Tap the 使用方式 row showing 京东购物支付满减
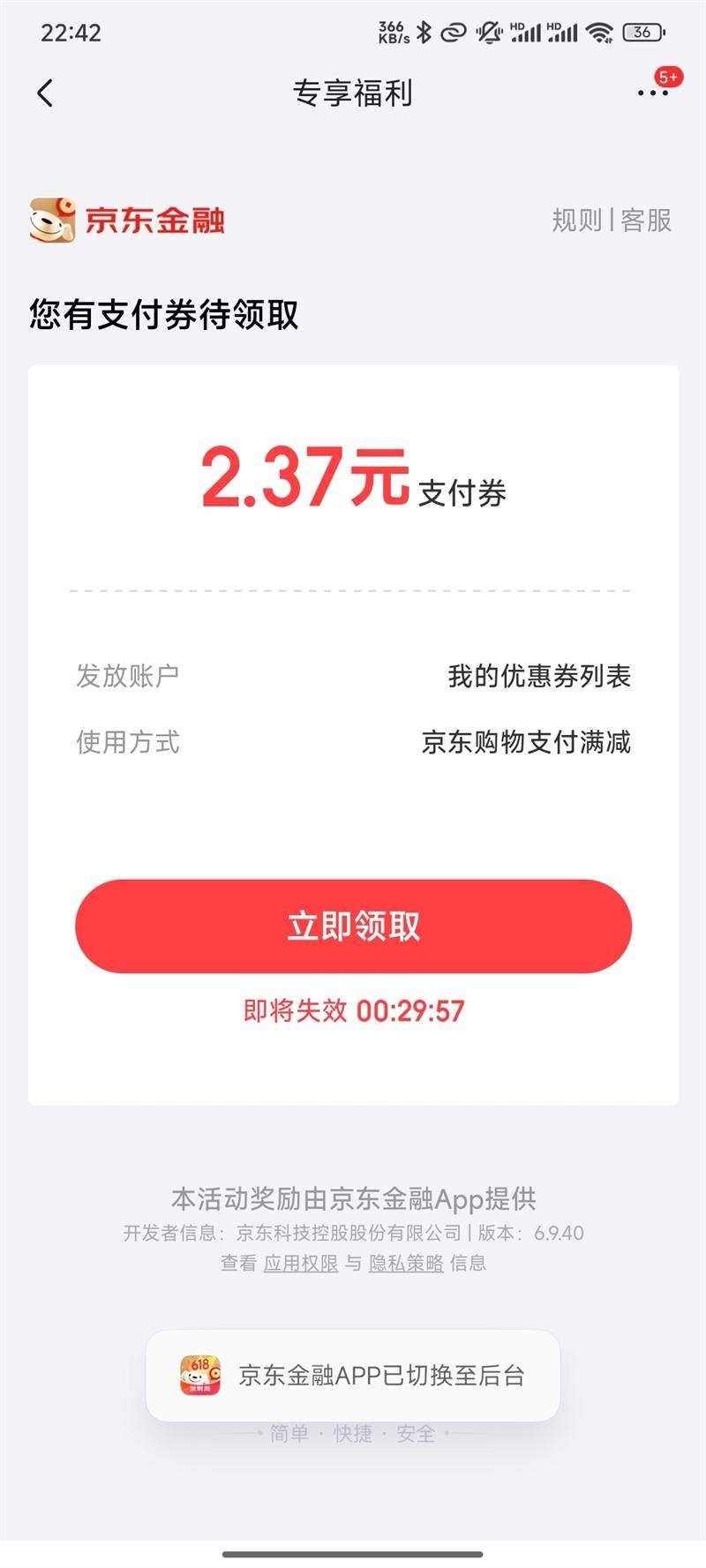The height and width of the screenshot is (1568, 706). (353, 744)
